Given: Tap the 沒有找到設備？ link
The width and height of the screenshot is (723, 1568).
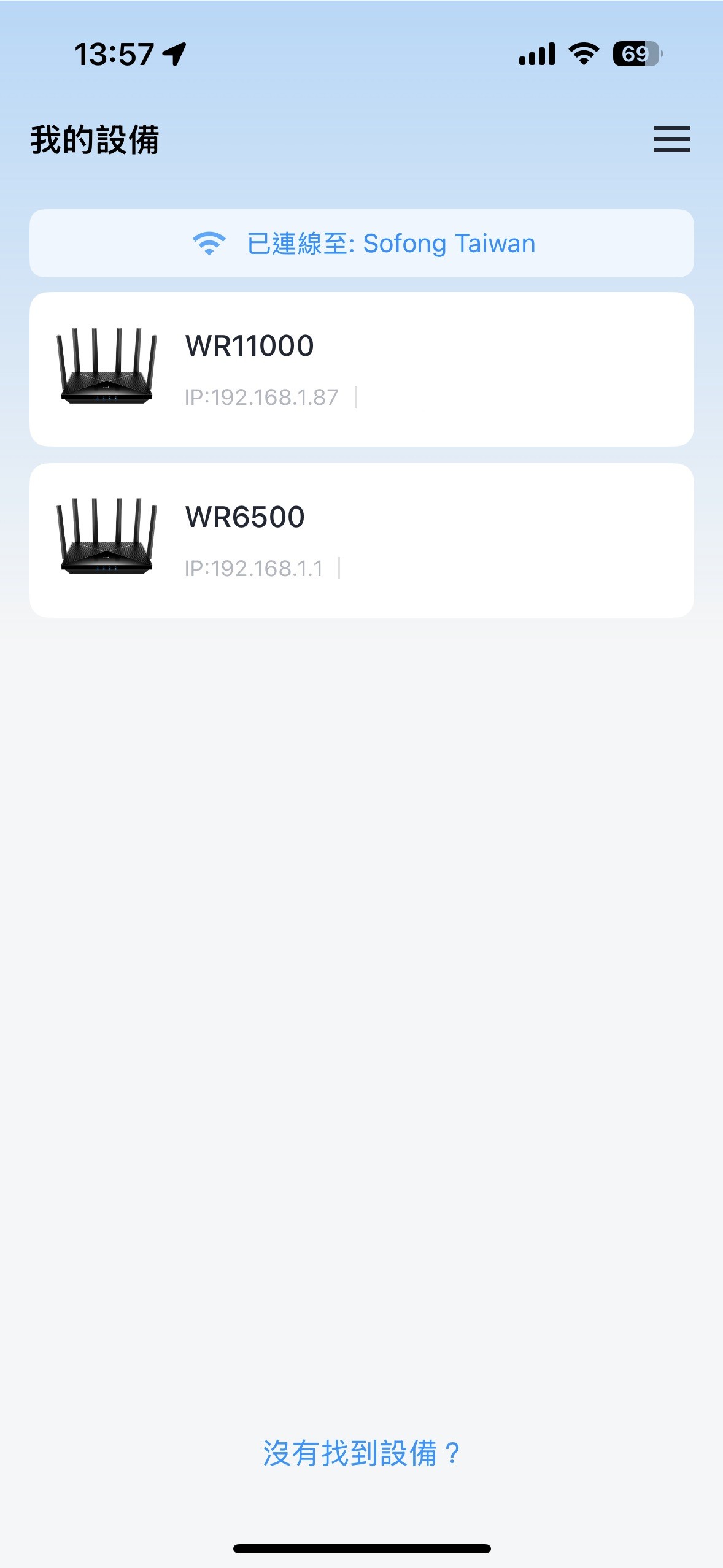Looking at the screenshot, I should tap(361, 1453).
